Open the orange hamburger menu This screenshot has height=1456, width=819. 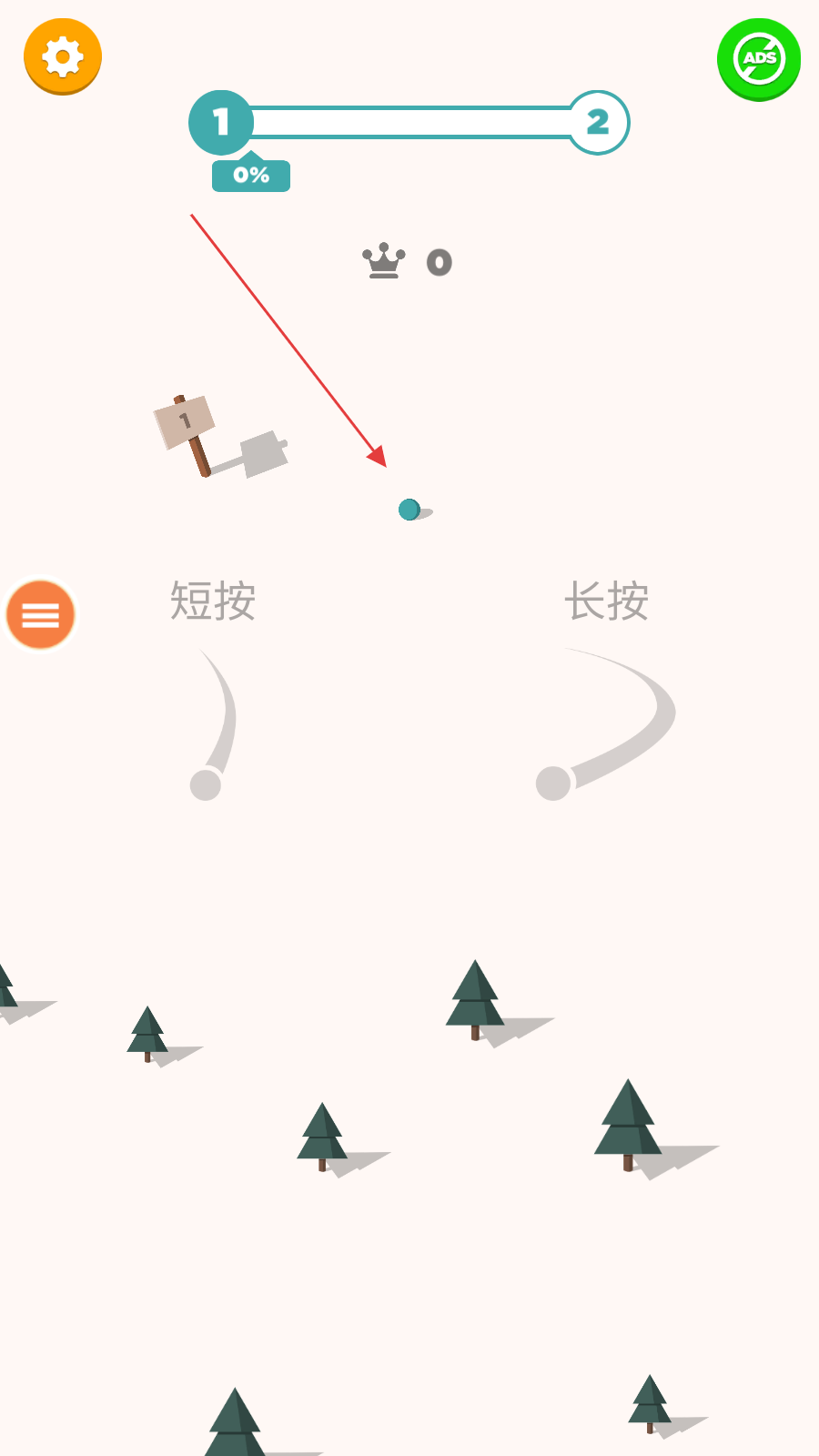(40, 615)
